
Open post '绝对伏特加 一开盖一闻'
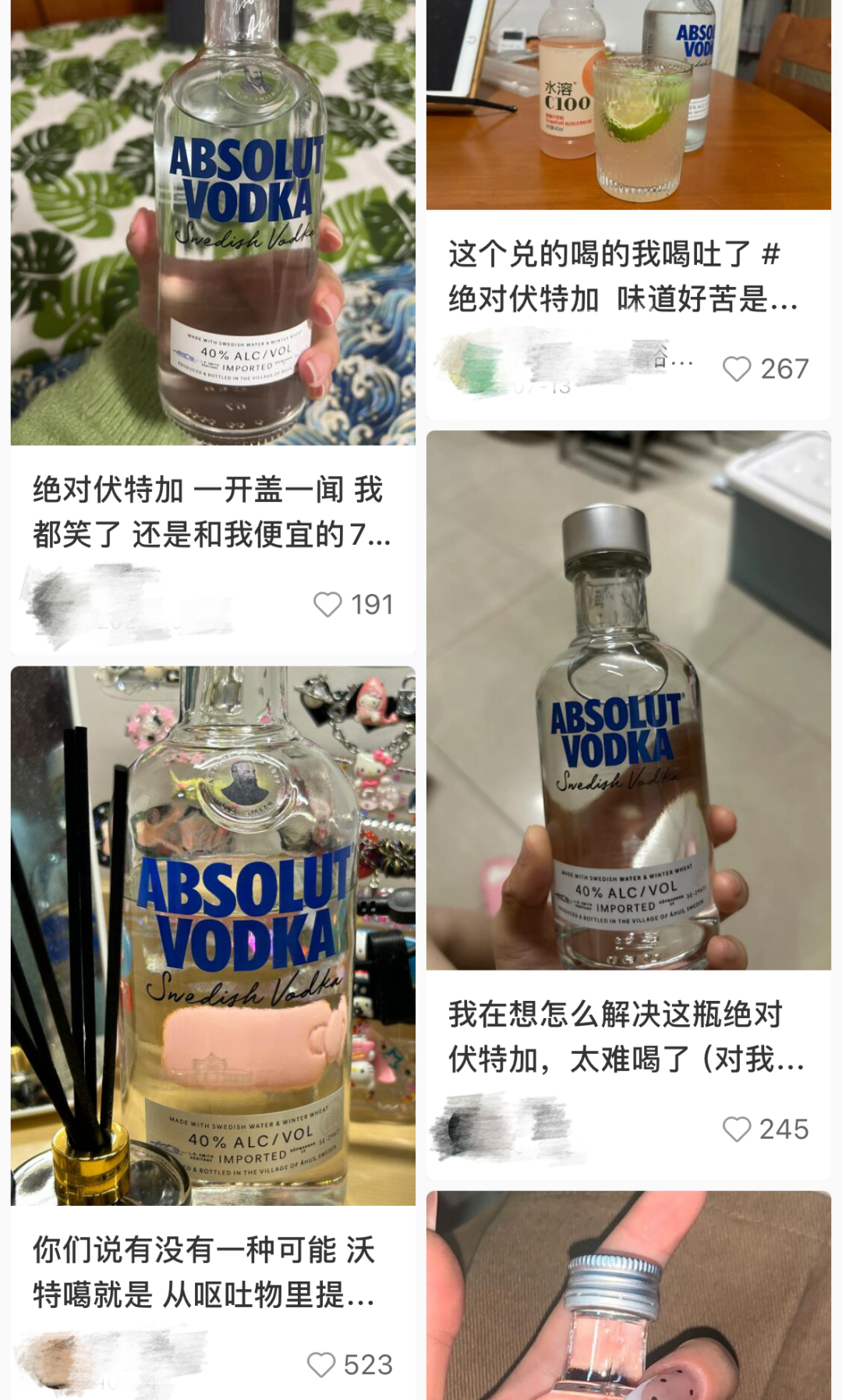[210, 512]
